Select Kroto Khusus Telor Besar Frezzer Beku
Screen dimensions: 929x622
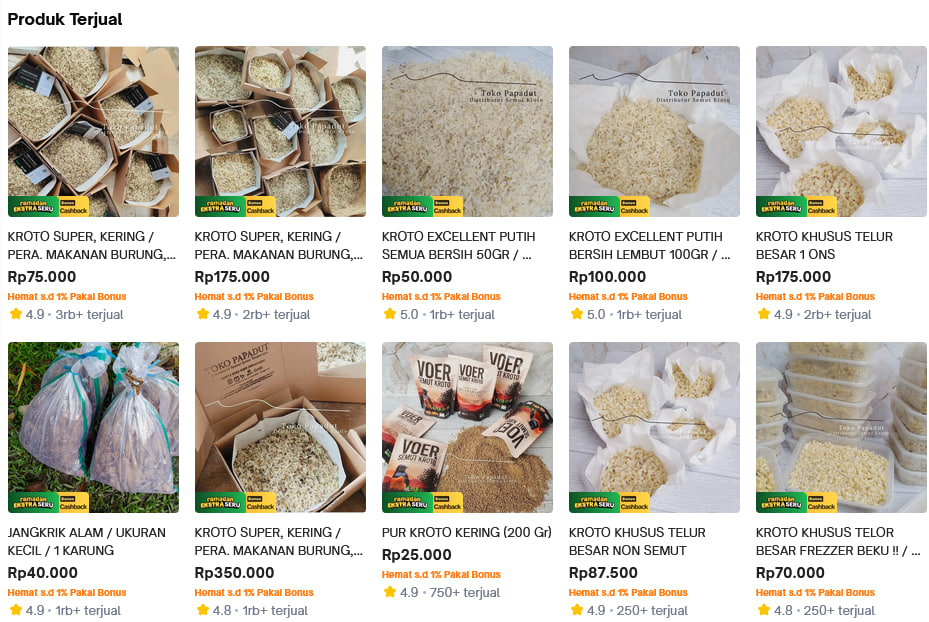841,427
